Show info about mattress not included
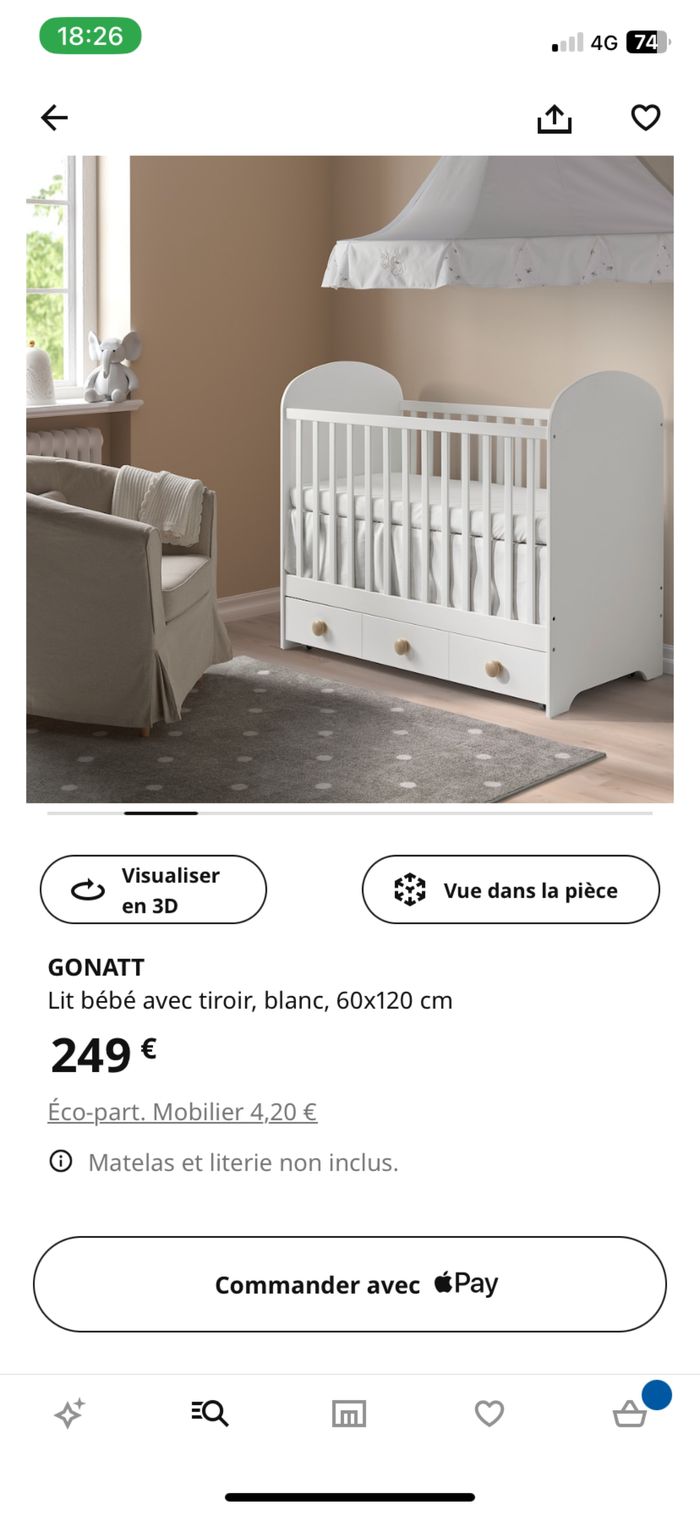Image resolution: width=700 pixels, height=1515 pixels. click(x=61, y=1162)
